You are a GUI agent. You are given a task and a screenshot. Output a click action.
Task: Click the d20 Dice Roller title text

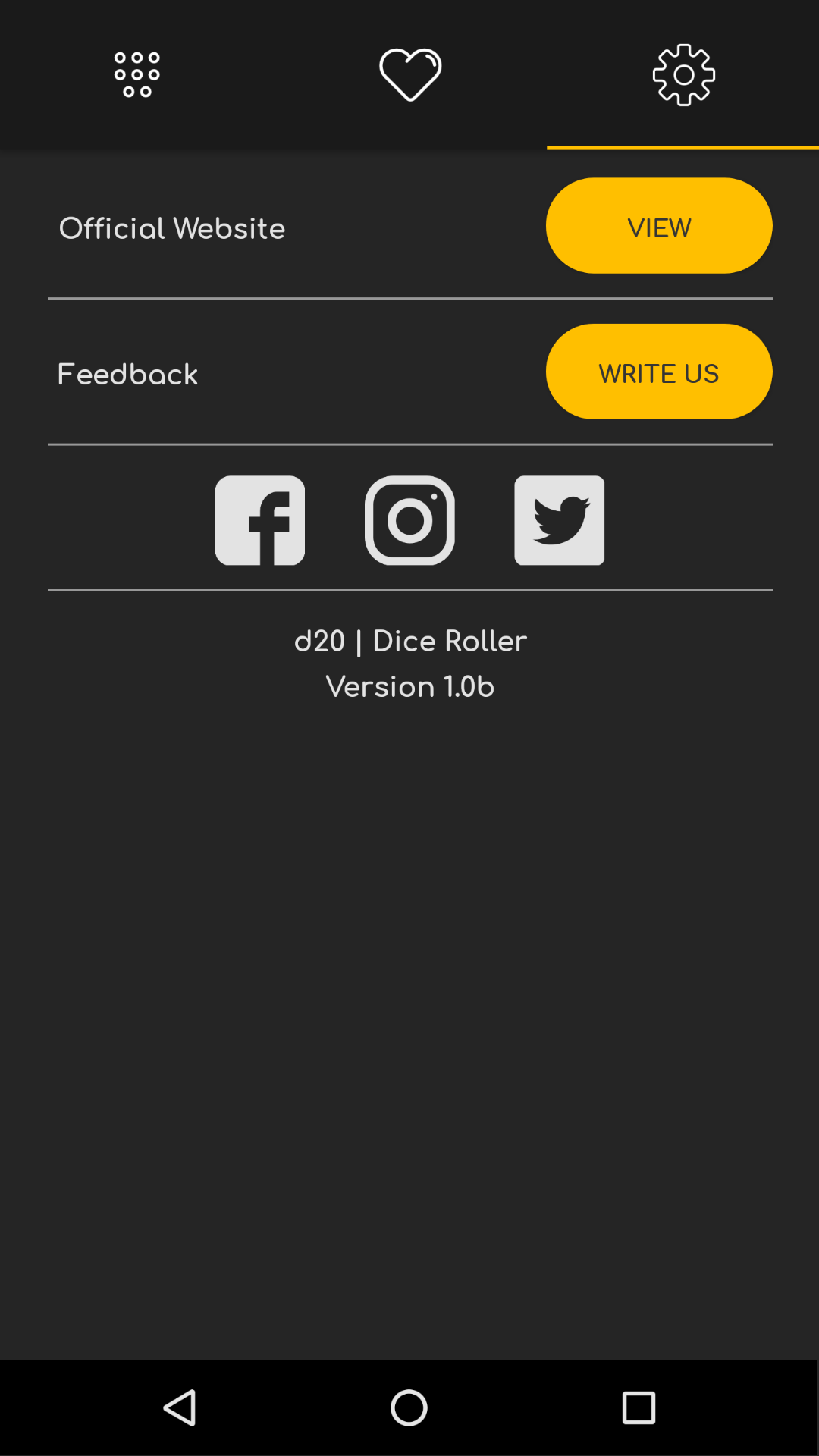pos(409,641)
